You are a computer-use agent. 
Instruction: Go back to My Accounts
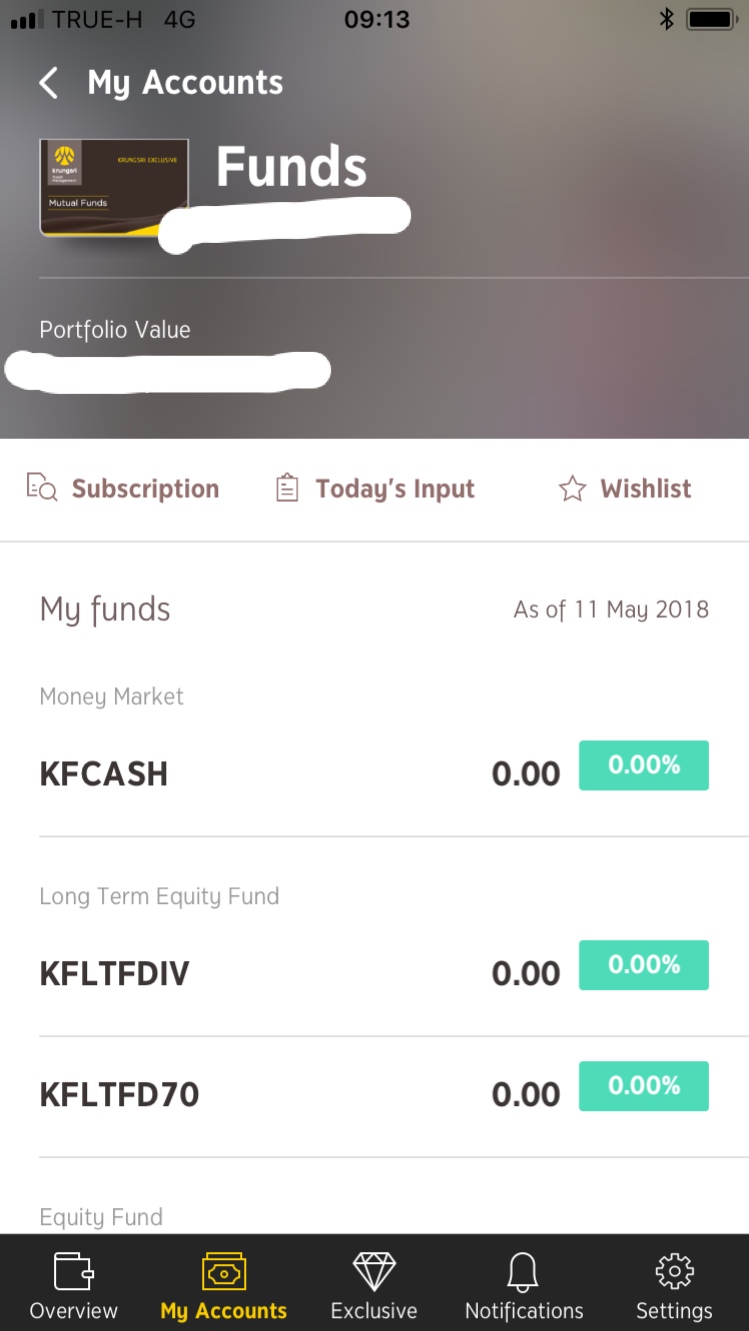160,83
